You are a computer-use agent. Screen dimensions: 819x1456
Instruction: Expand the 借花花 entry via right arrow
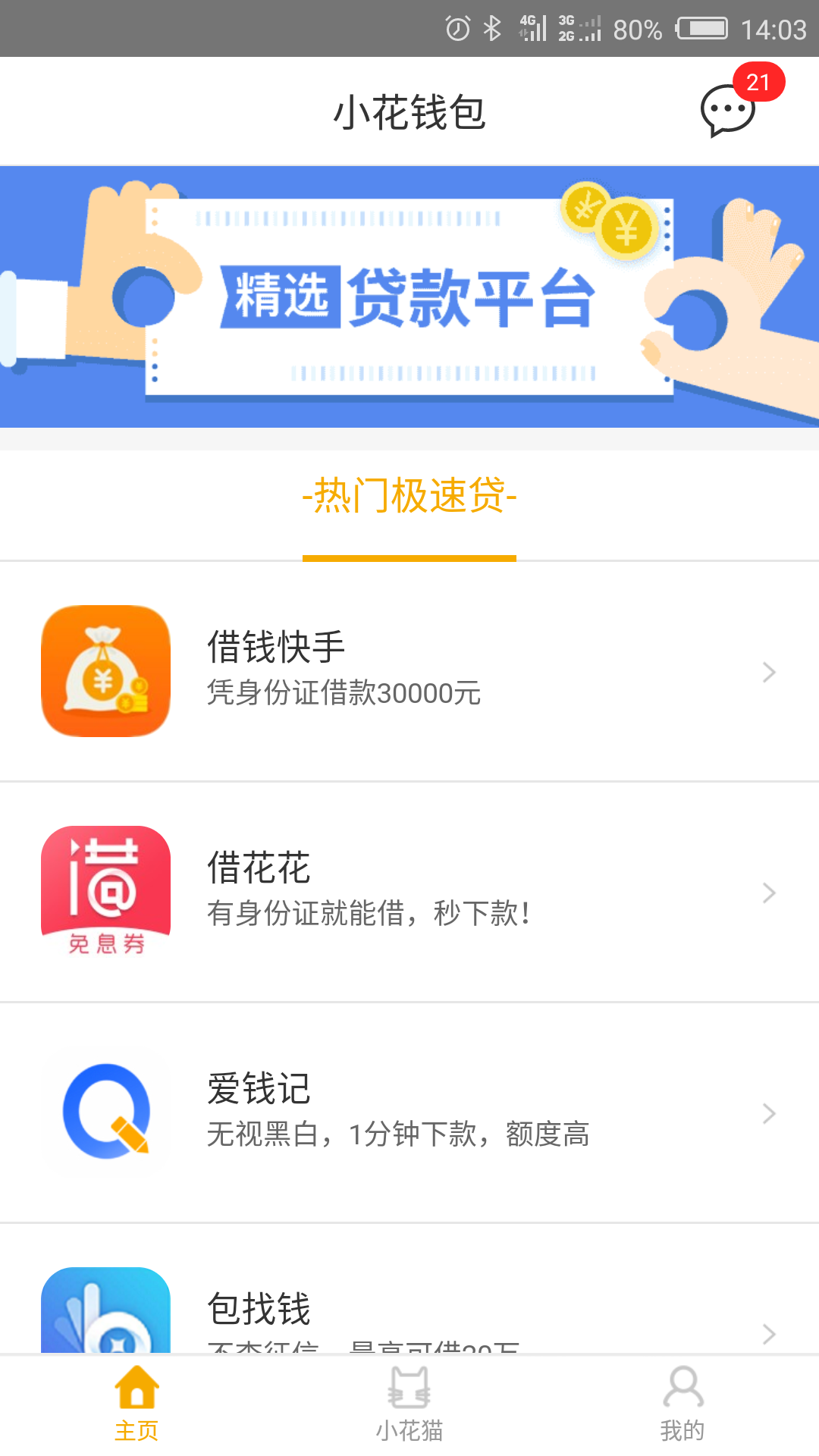point(770,893)
